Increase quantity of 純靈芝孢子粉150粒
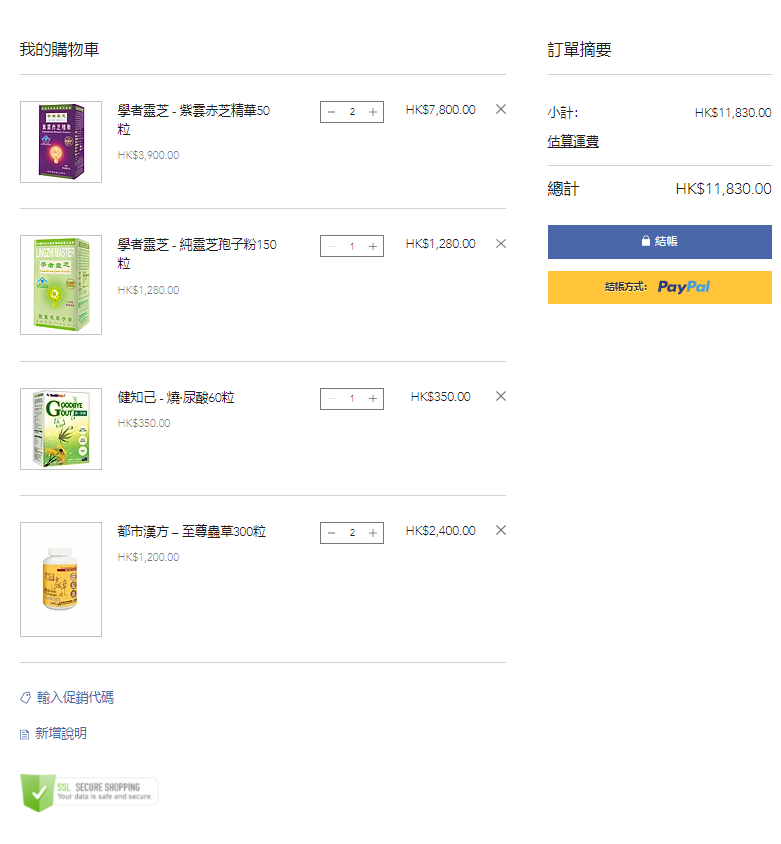This screenshot has width=781, height=844. 373,246
